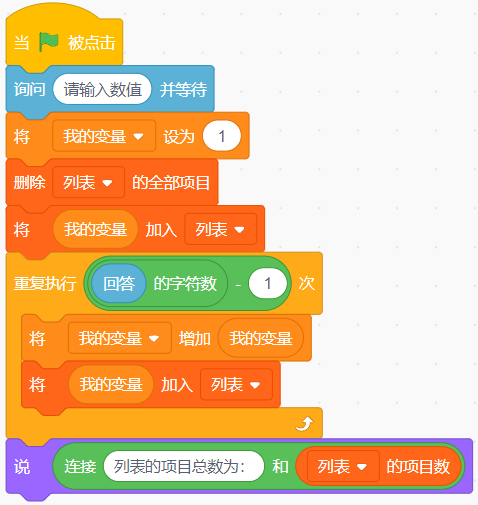This screenshot has width=478, height=505.
Task: Open 列表 dropdown in the 删除 block
Action: point(88,182)
